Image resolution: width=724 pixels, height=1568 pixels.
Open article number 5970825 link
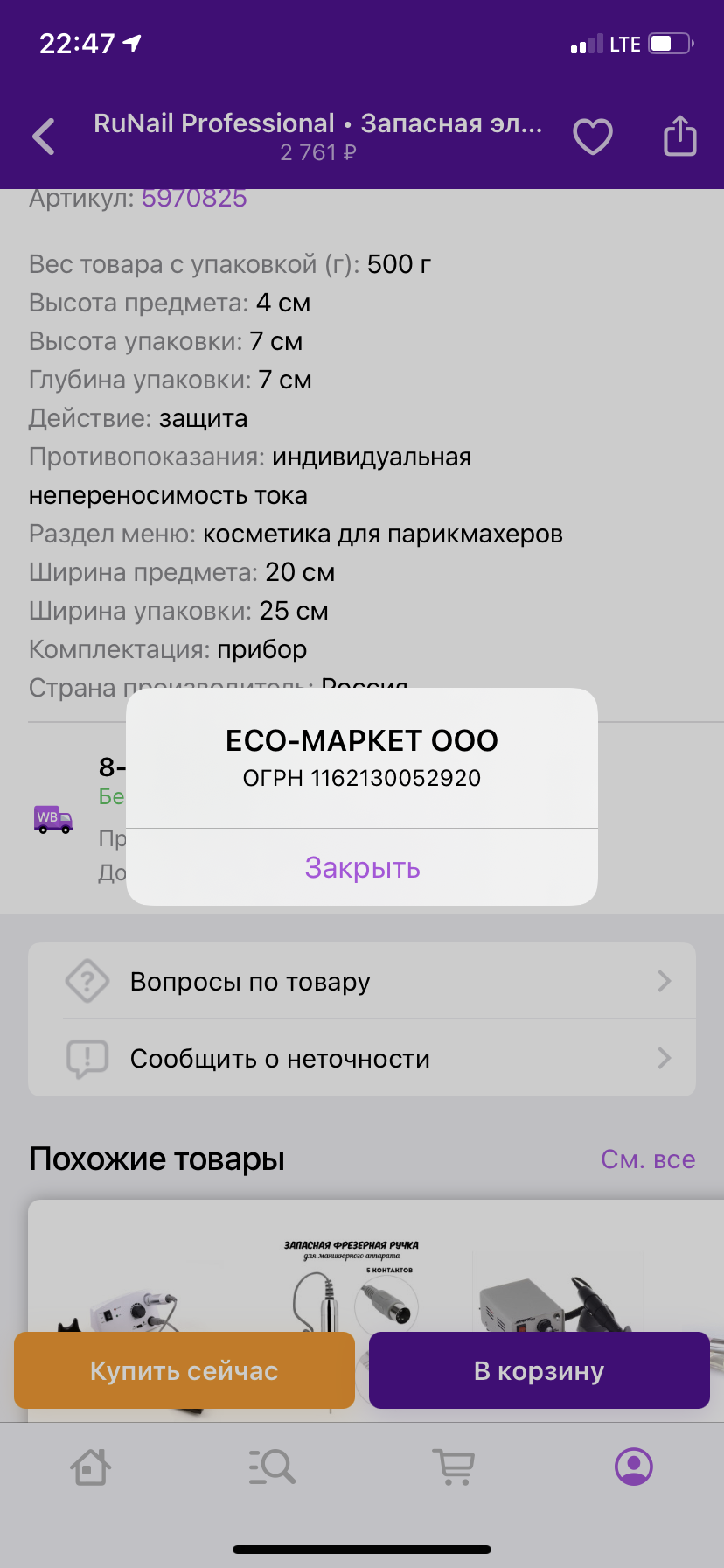(x=194, y=199)
